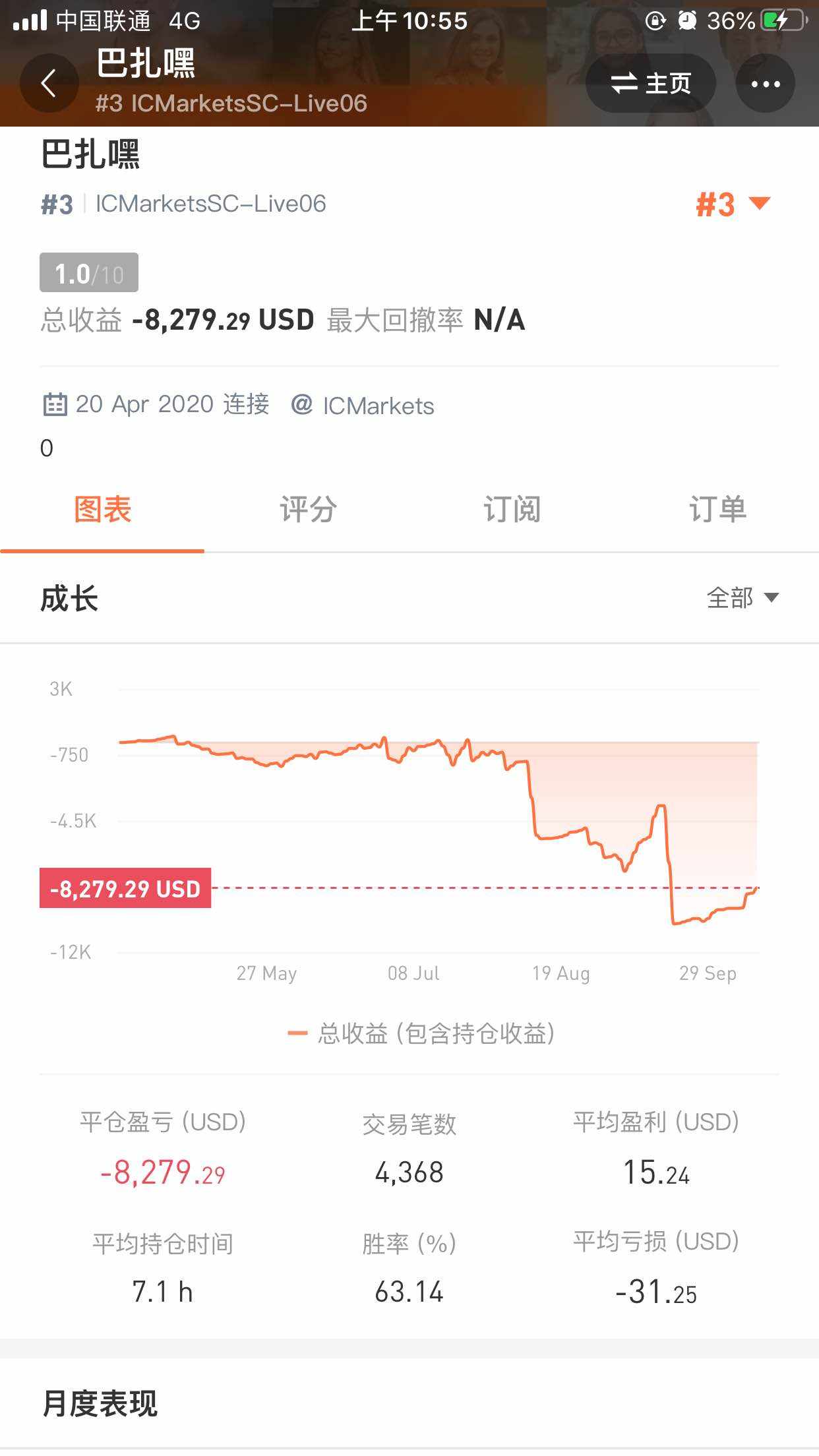Toggle the 总收益 chart legend series
This screenshot has height=1456, width=819.
pos(421,1033)
